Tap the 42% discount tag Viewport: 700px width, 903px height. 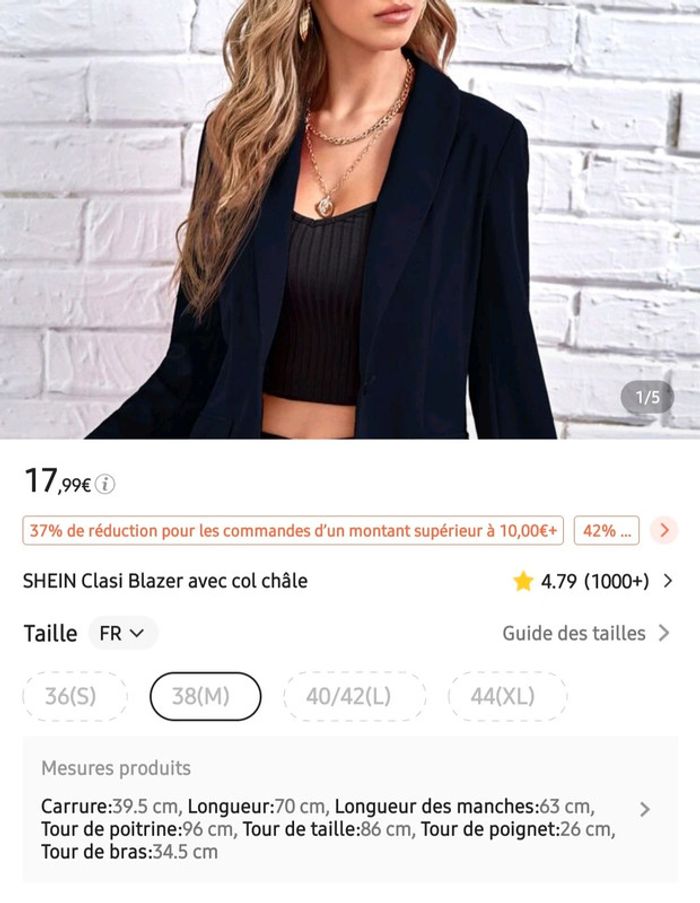606,530
